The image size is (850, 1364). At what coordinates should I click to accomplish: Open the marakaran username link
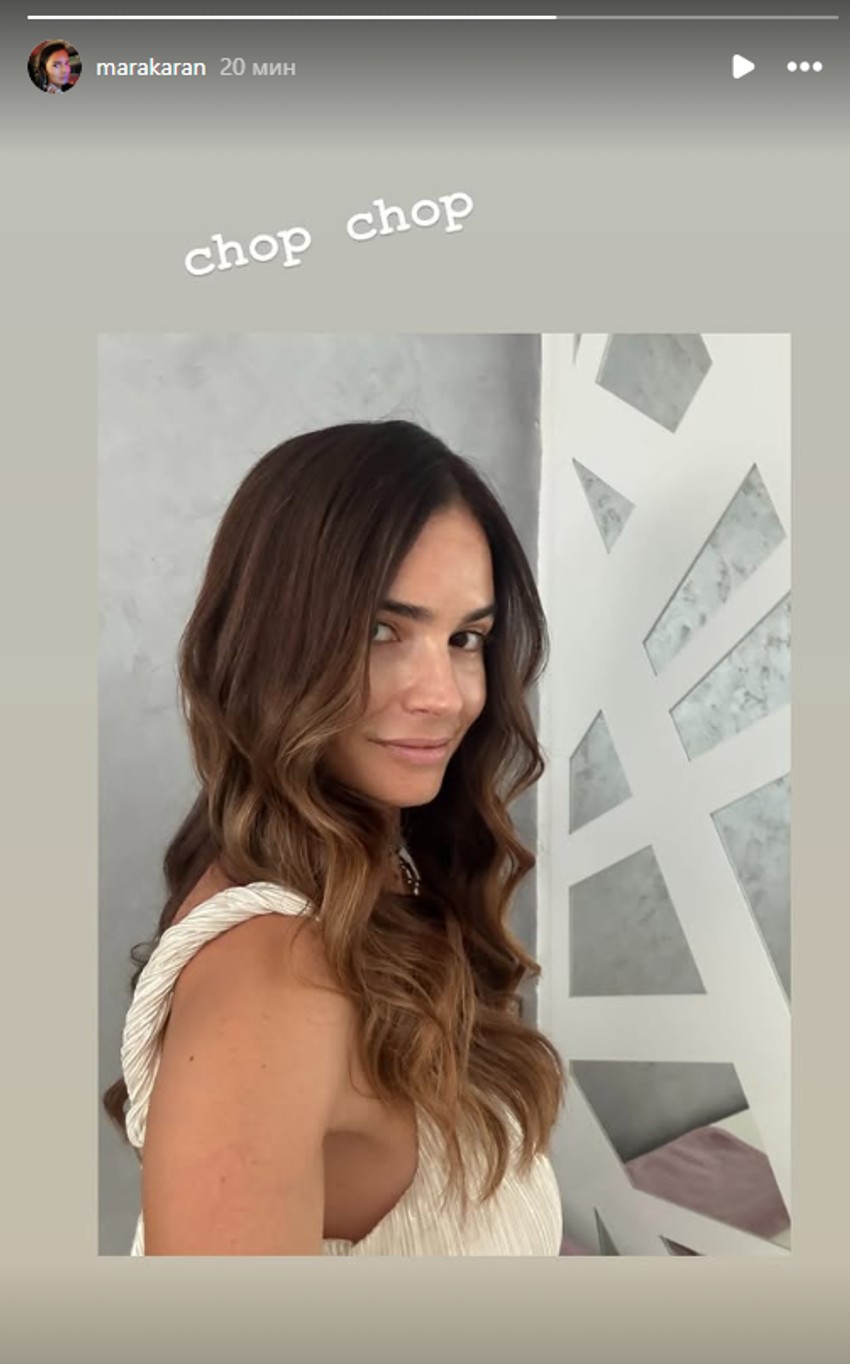tap(150, 68)
